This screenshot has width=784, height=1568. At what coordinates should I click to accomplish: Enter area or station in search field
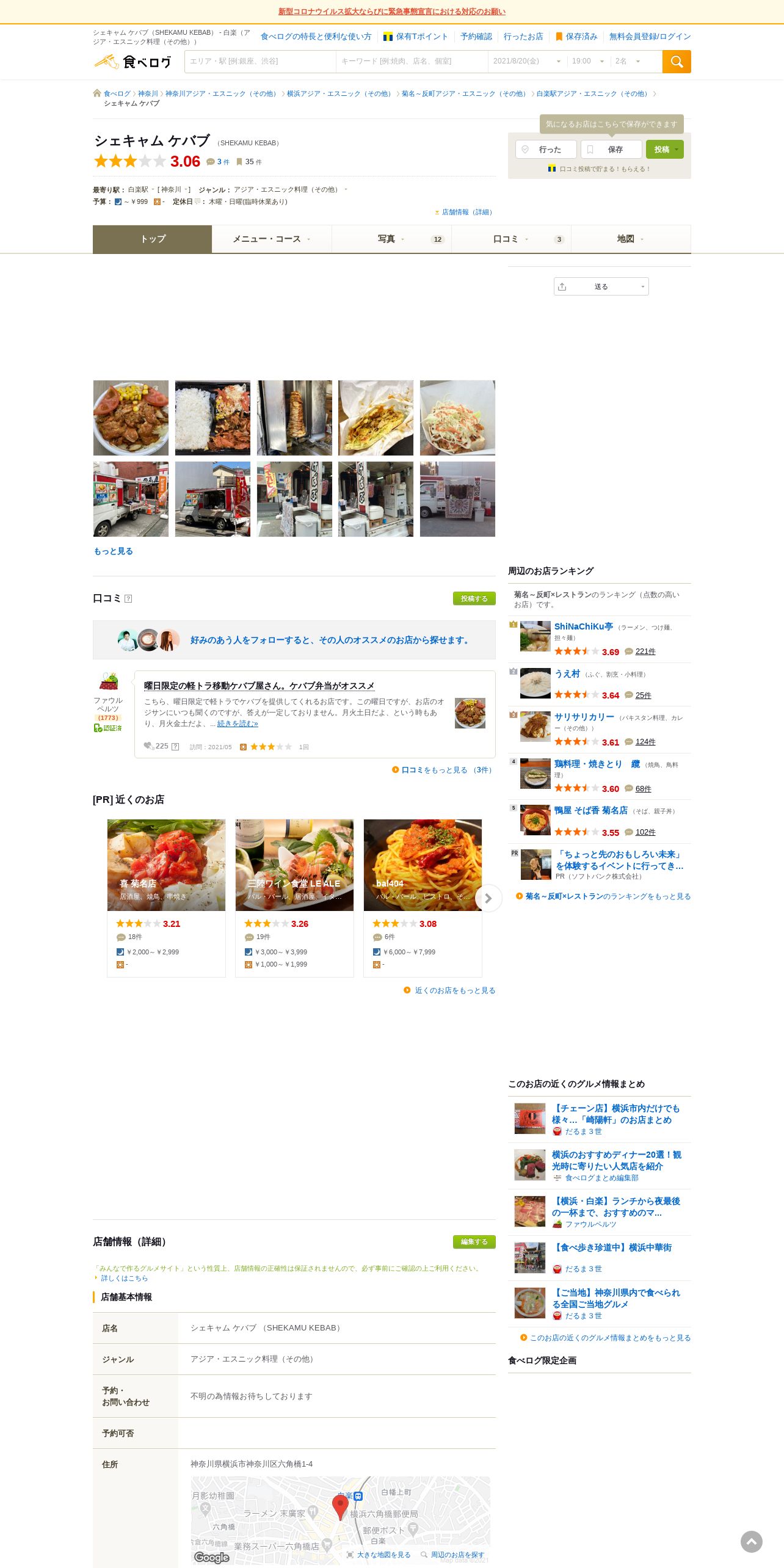click(260, 62)
